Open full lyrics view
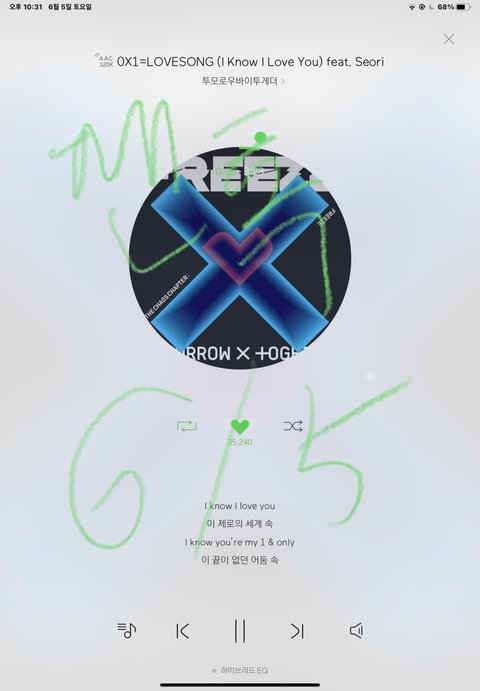 point(240,533)
